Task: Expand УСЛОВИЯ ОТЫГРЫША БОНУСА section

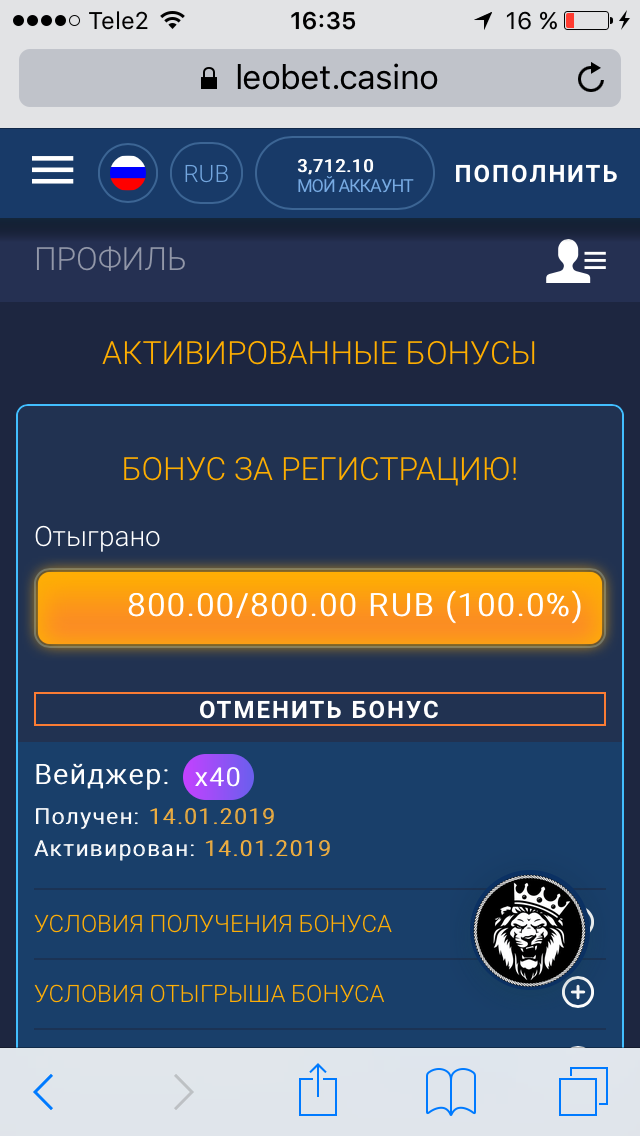Action: (x=578, y=992)
